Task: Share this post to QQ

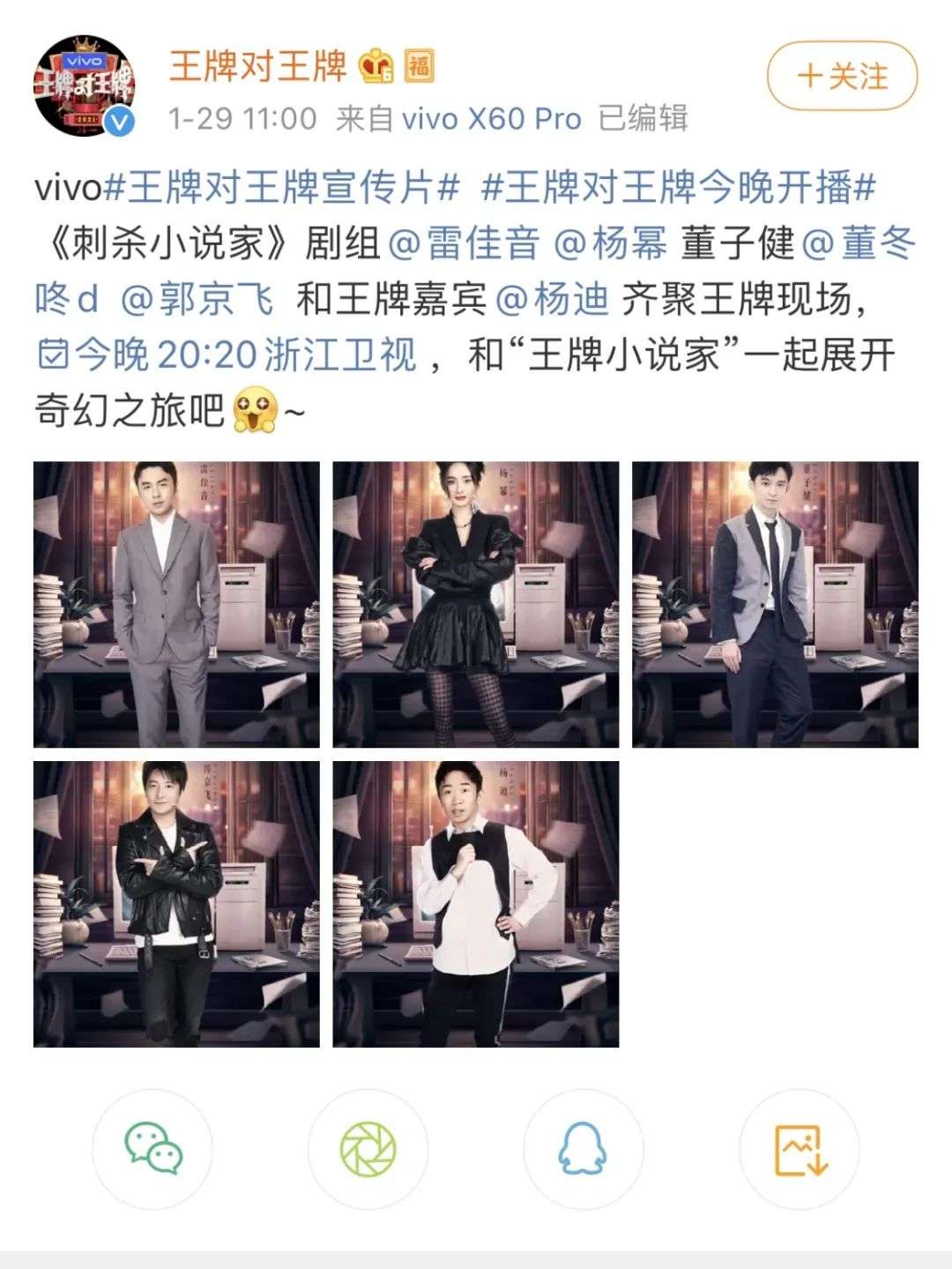Action: pyautogui.click(x=583, y=1148)
